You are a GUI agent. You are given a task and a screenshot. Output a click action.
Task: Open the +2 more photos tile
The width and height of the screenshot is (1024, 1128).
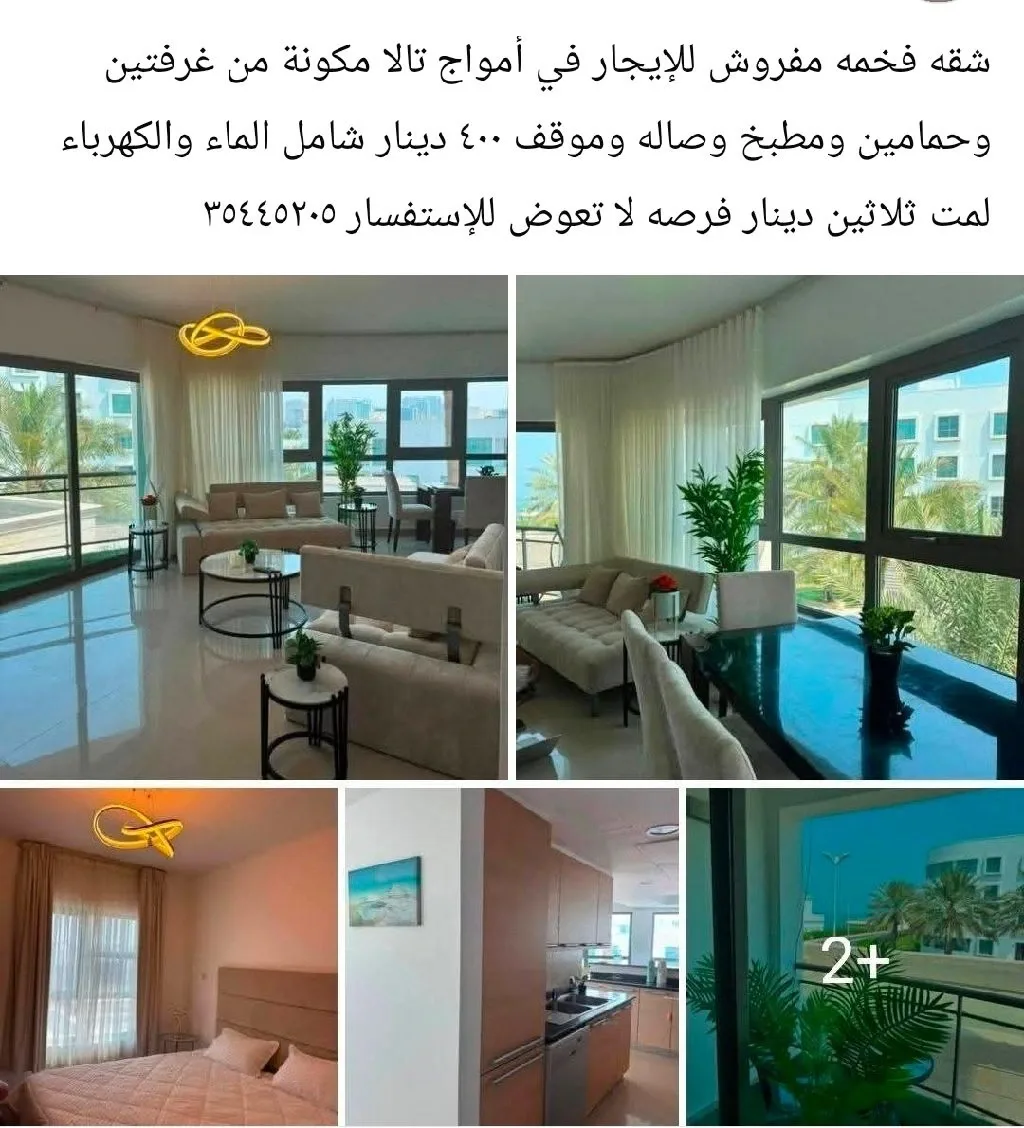coord(855,958)
